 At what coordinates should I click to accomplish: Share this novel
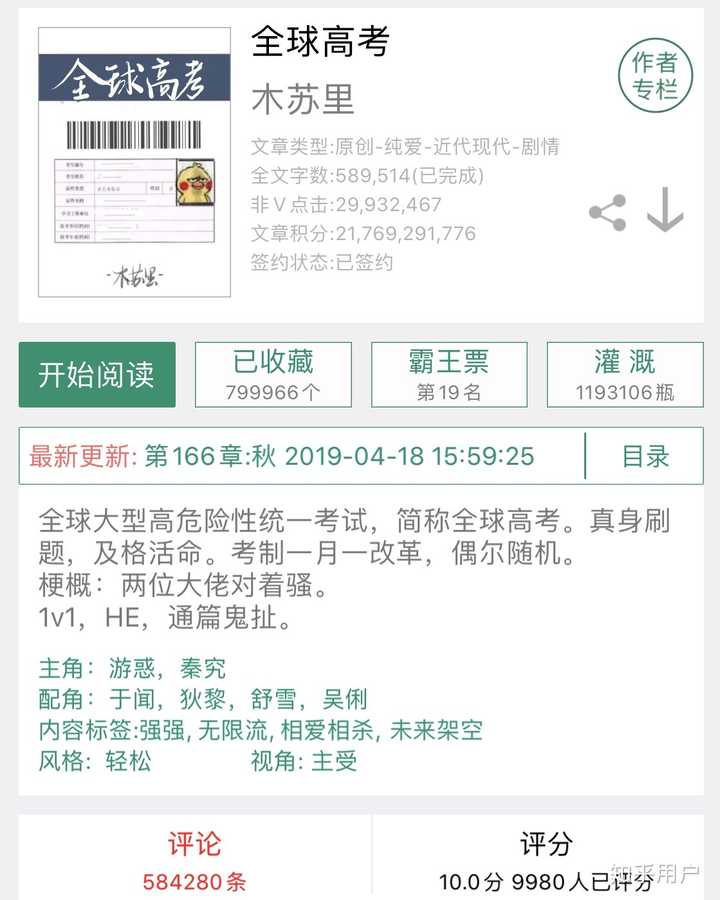click(607, 212)
